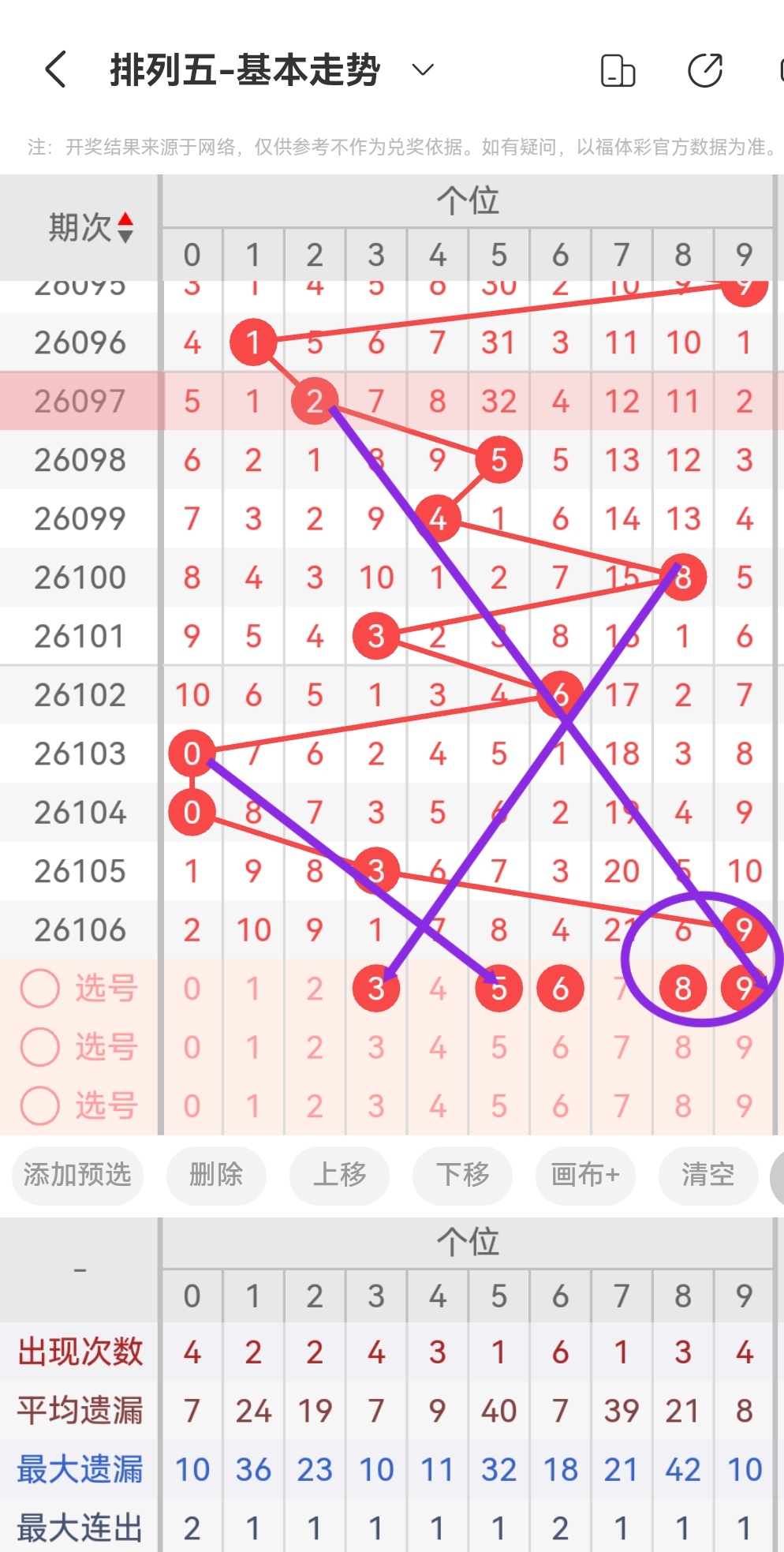This screenshot has height=1552, width=784.
Task: Open the chart type dropdown next to 排列五-基本走势
Action: point(422,71)
